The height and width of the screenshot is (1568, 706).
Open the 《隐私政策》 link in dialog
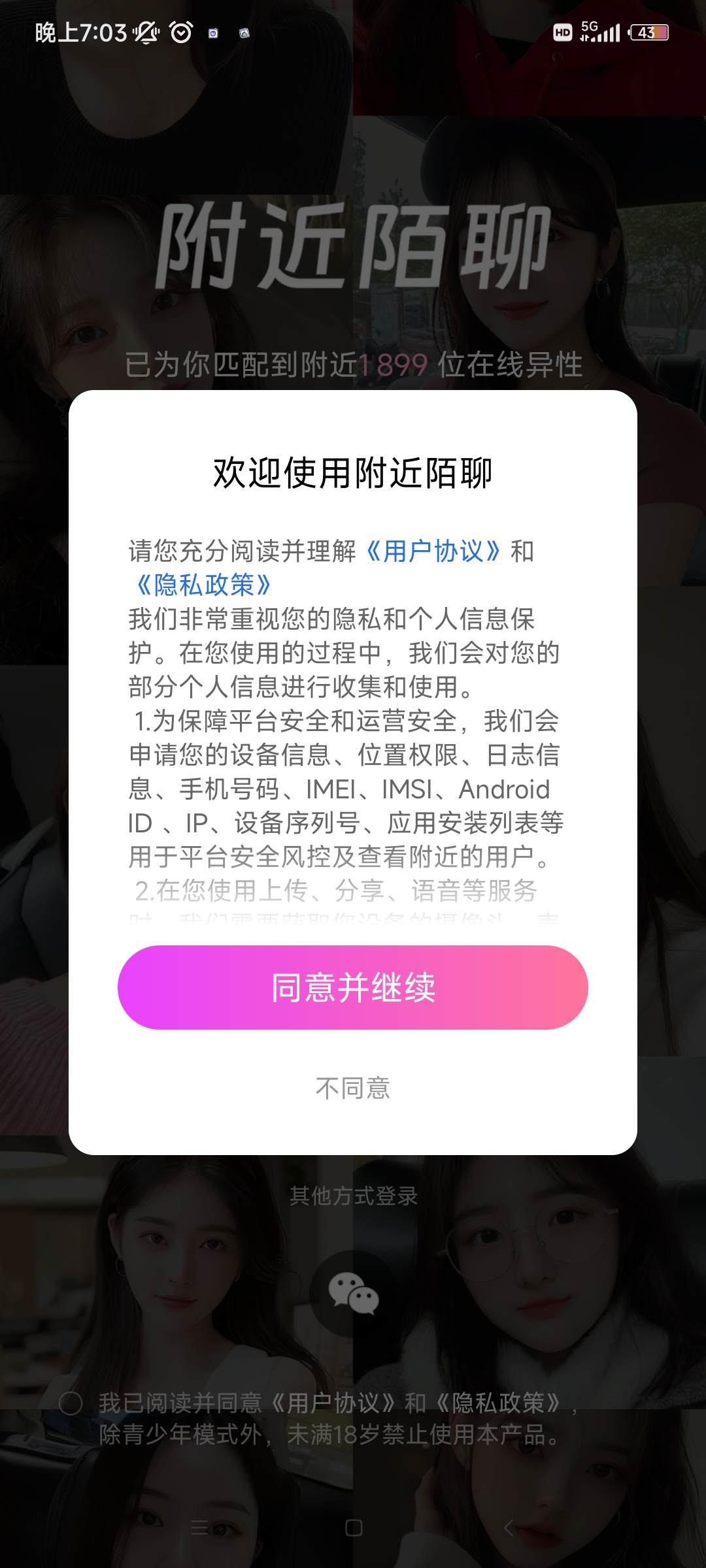(203, 585)
